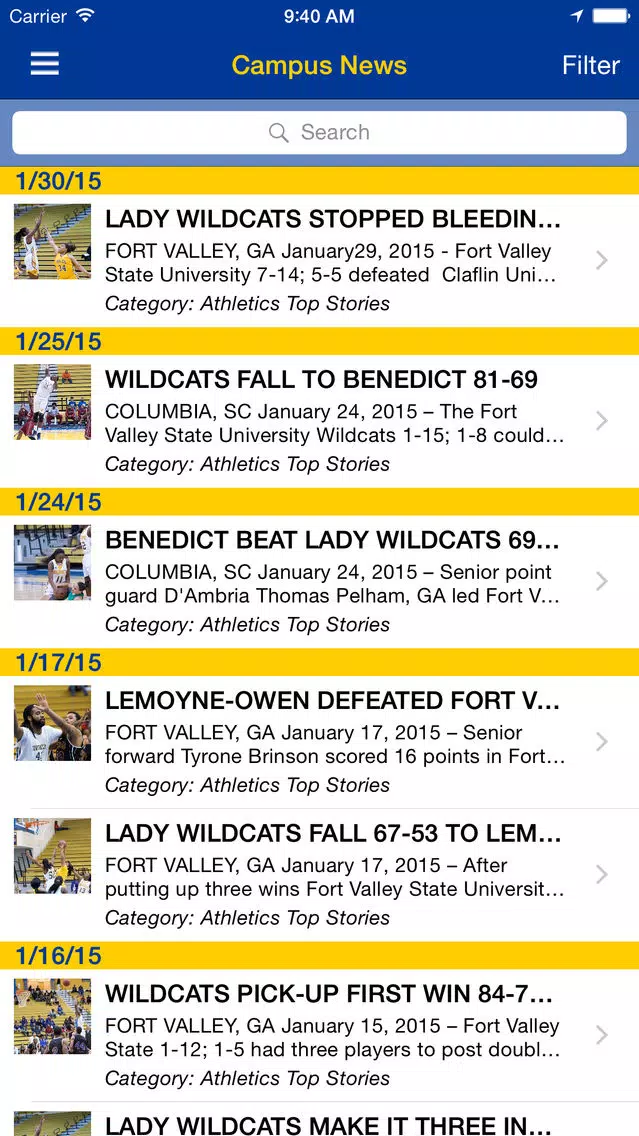Read Wildcats Fall to Benedict 81-69

(x=320, y=422)
